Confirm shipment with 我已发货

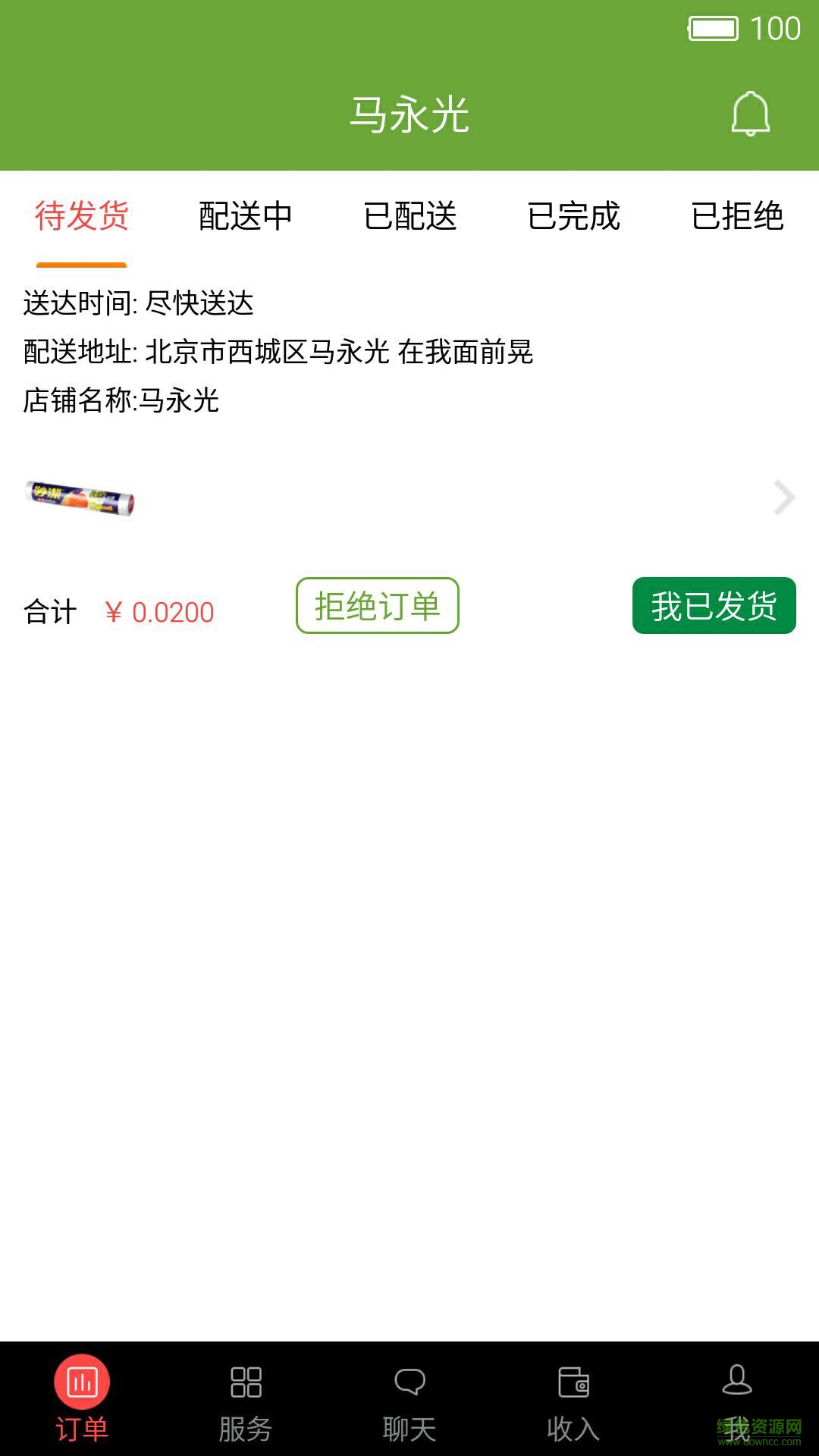714,606
